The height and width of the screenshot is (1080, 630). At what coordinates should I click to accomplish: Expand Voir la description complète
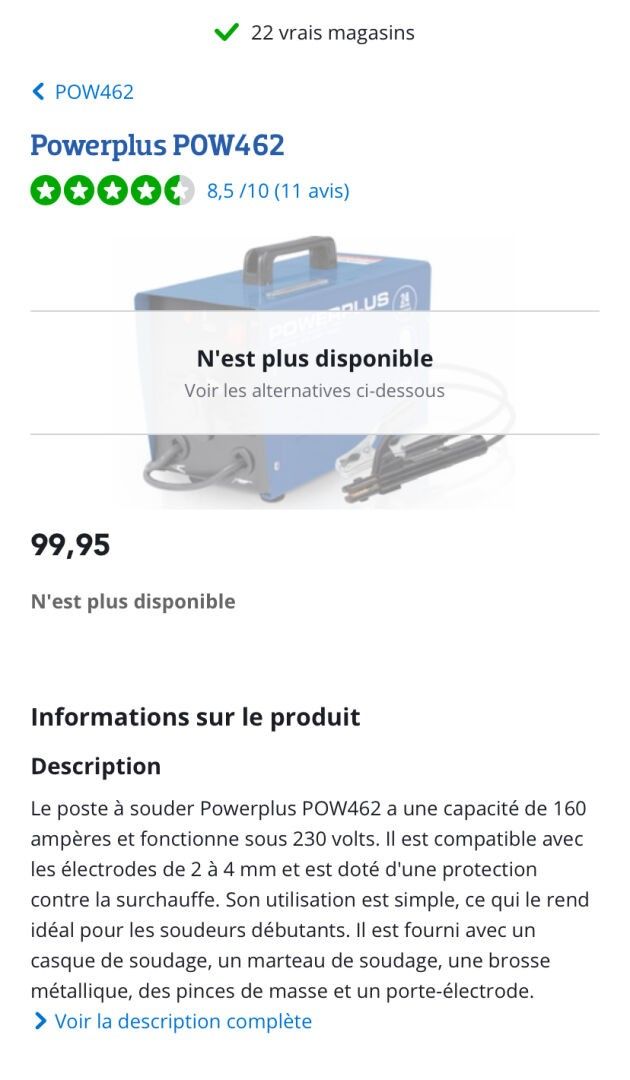pos(172,1021)
